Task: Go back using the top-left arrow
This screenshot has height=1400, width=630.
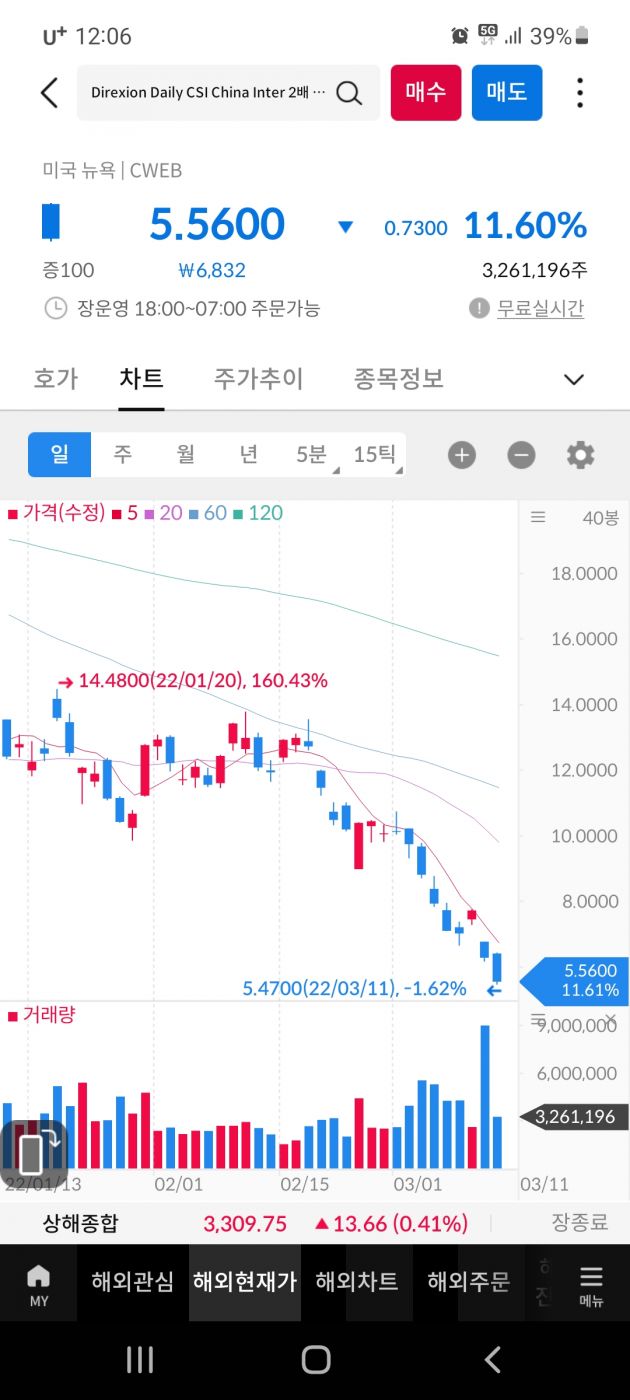Action: [49, 93]
